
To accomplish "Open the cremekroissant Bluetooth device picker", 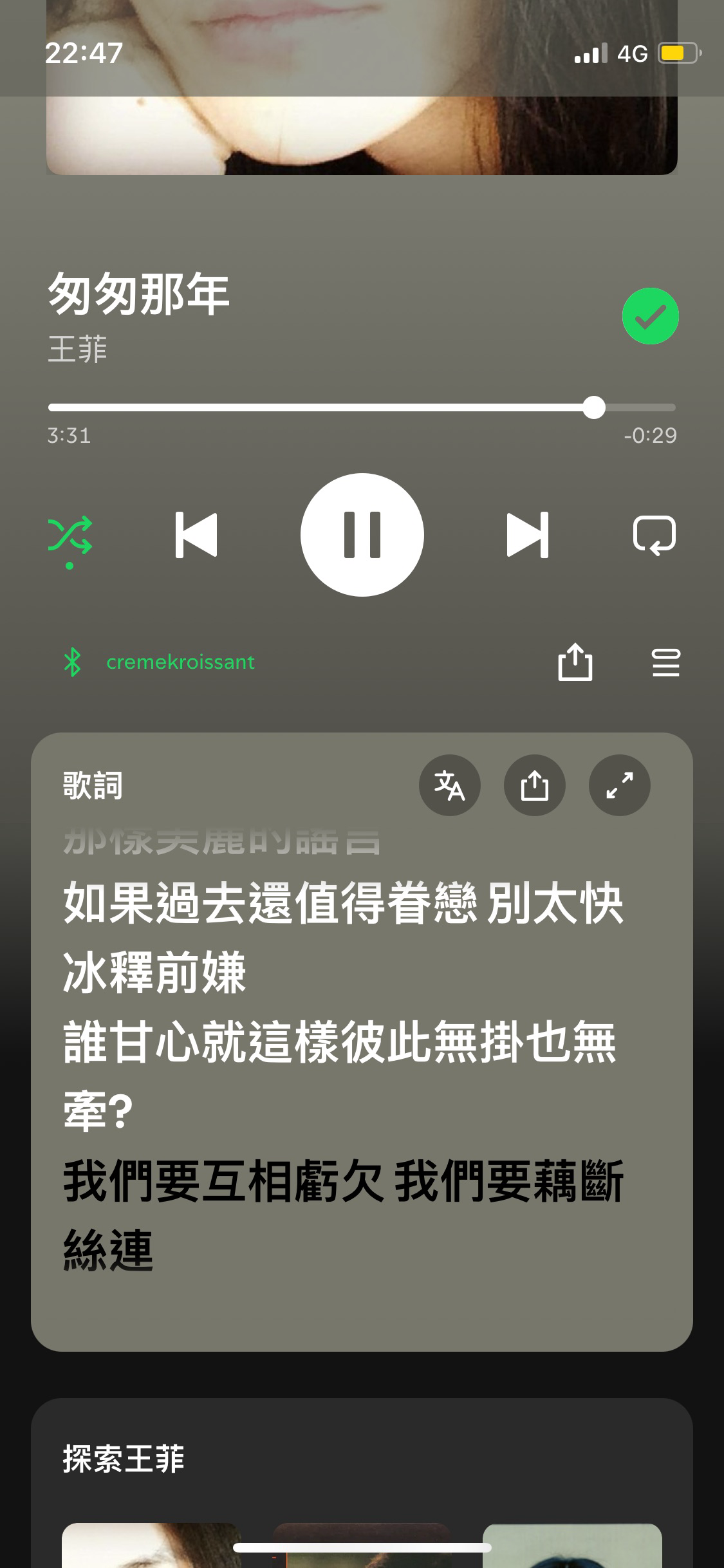I will pyautogui.click(x=161, y=662).
